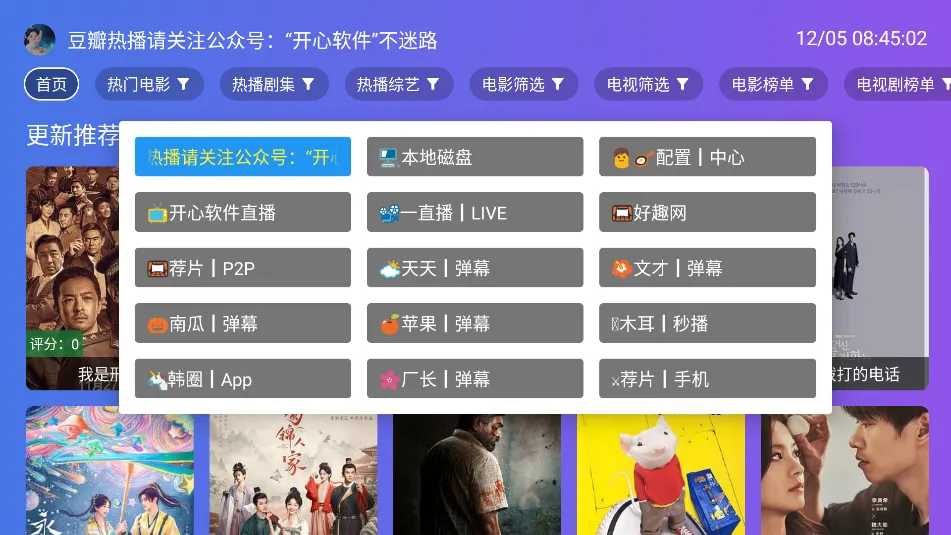Viewport: 951px width, 535px height.
Task: Select 荐片 | 手机 source
Action: 707,379
